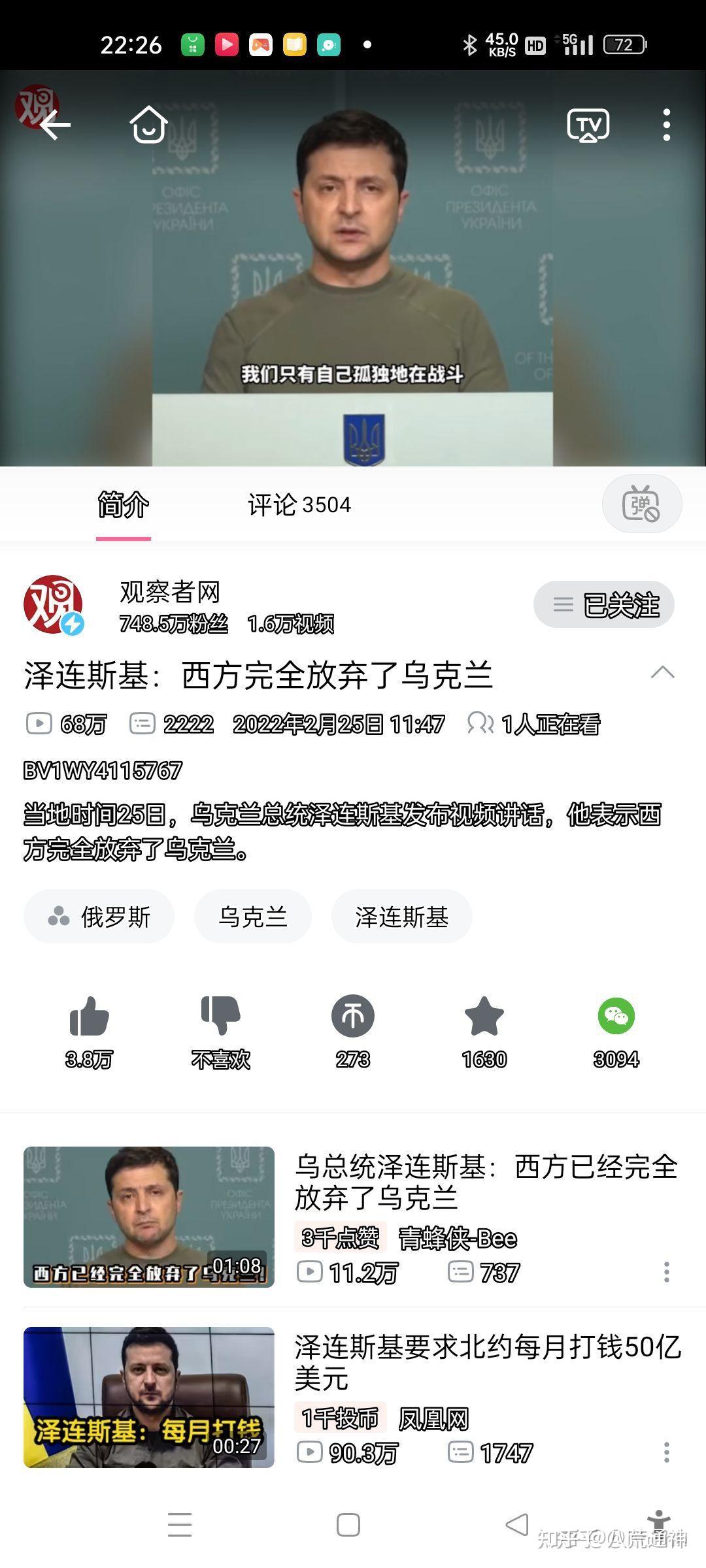Add the video to favorites

click(x=484, y=1017)
